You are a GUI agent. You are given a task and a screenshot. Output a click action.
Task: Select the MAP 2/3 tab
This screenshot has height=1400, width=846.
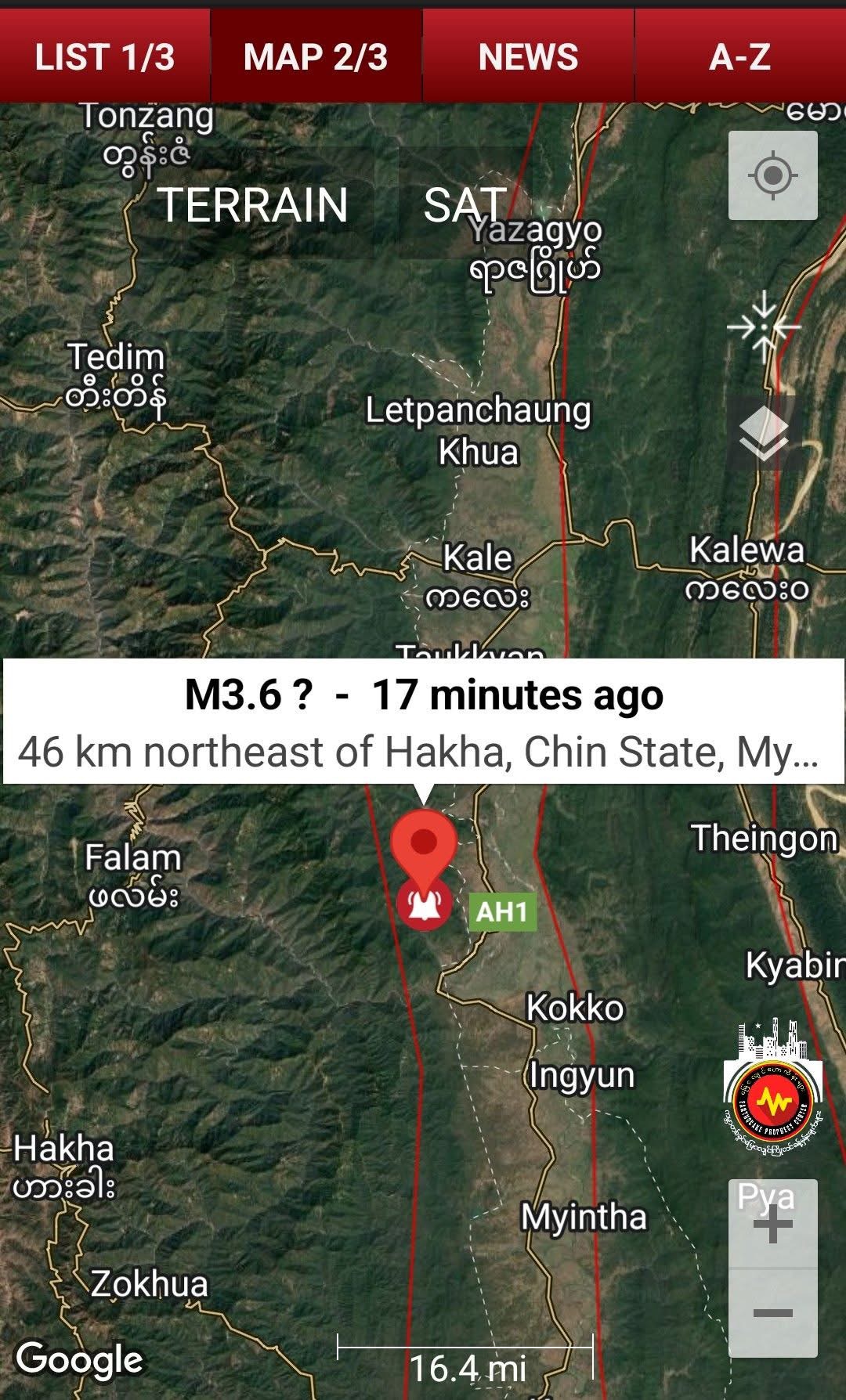click(316, 56)
